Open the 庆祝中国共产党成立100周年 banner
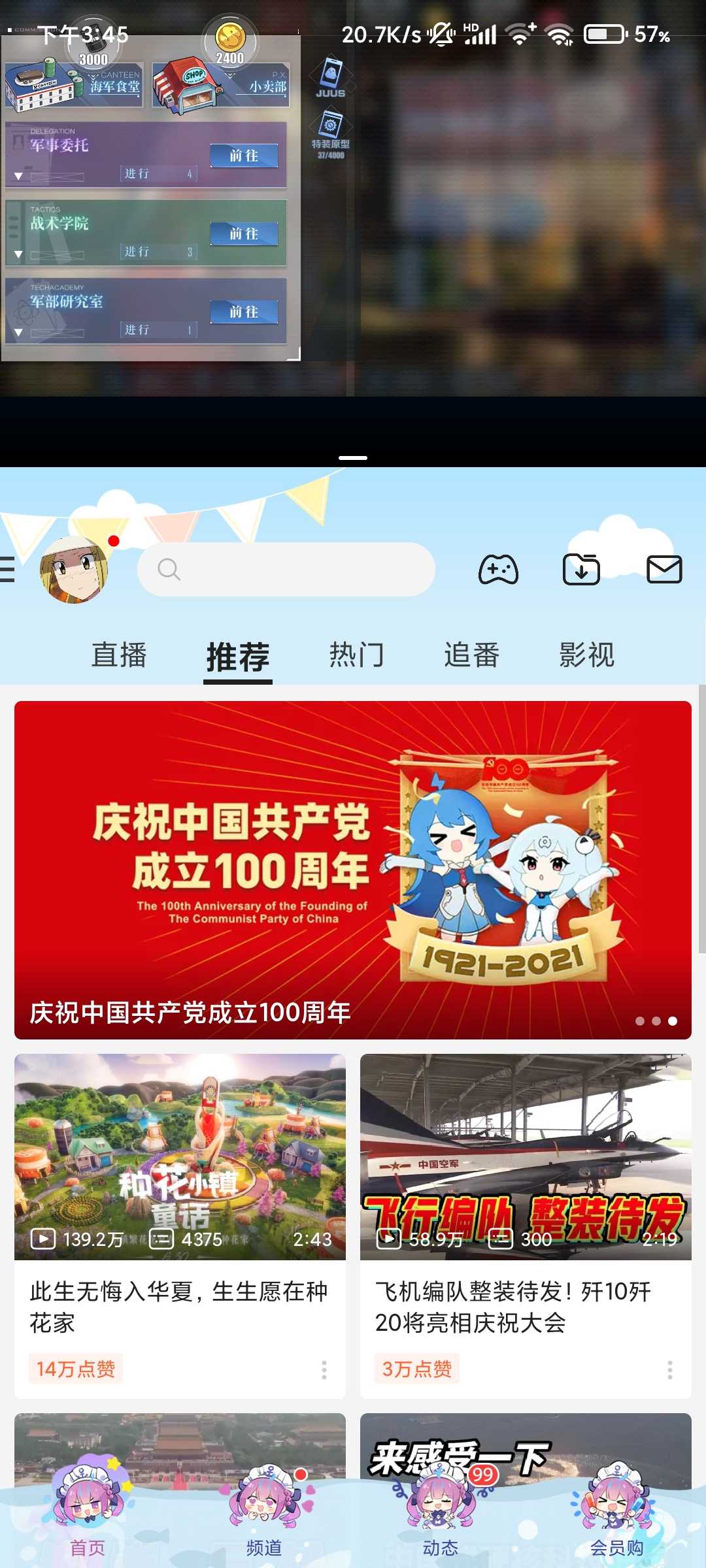This screenshot has height=1568, width=706. [353, 870]
